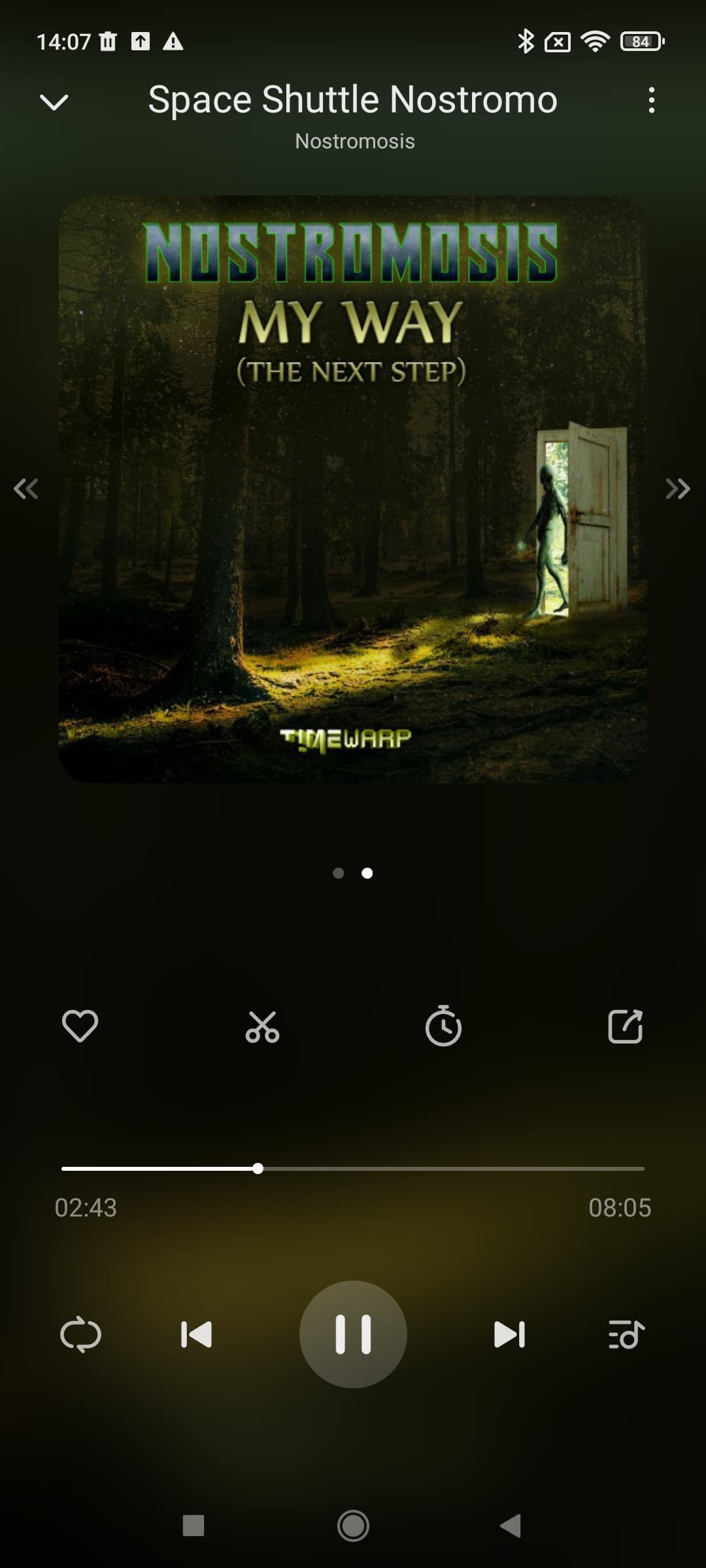The image size is (706, 1568).
Task: Collapse the now playing screen
Action: pos(54,102)
